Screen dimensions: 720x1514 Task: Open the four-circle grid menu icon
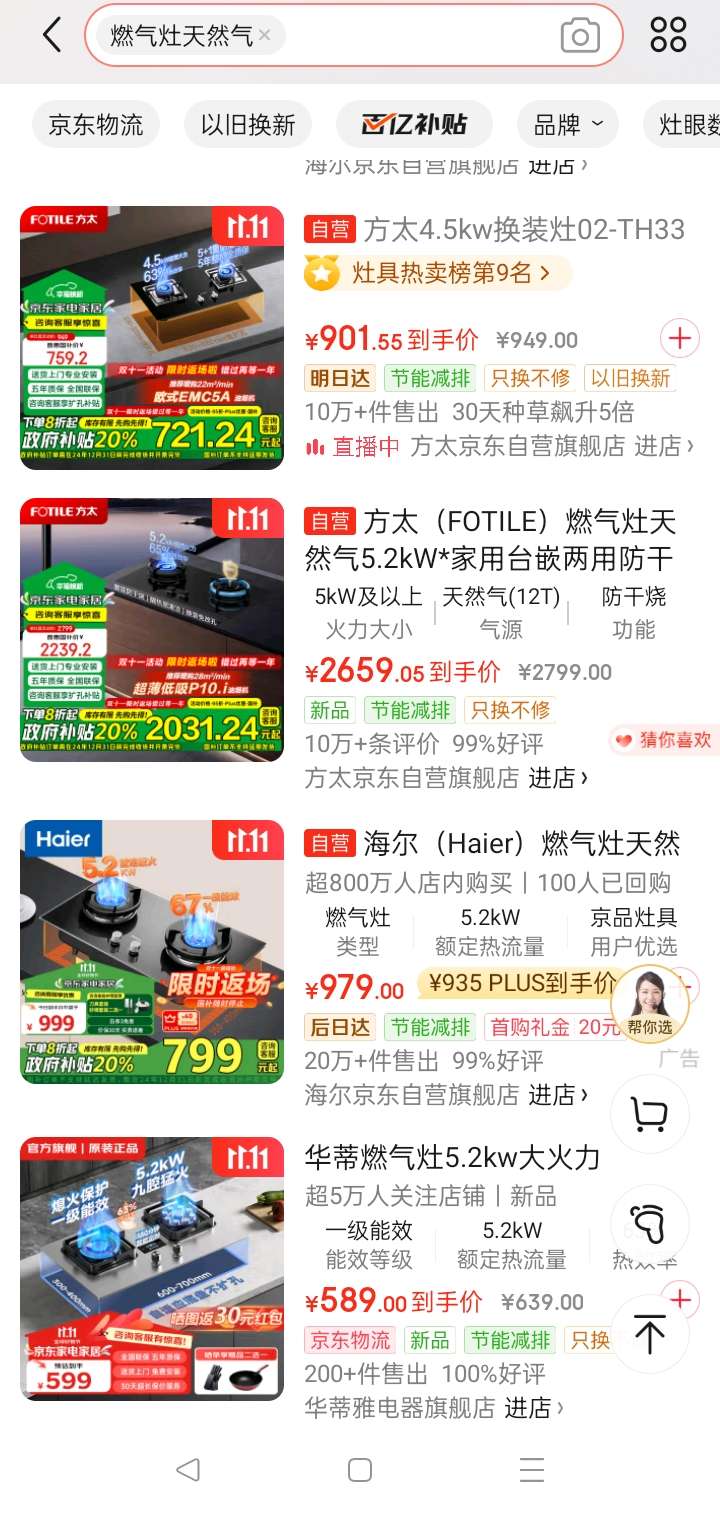pyautogui.click(x=668, y=35)
